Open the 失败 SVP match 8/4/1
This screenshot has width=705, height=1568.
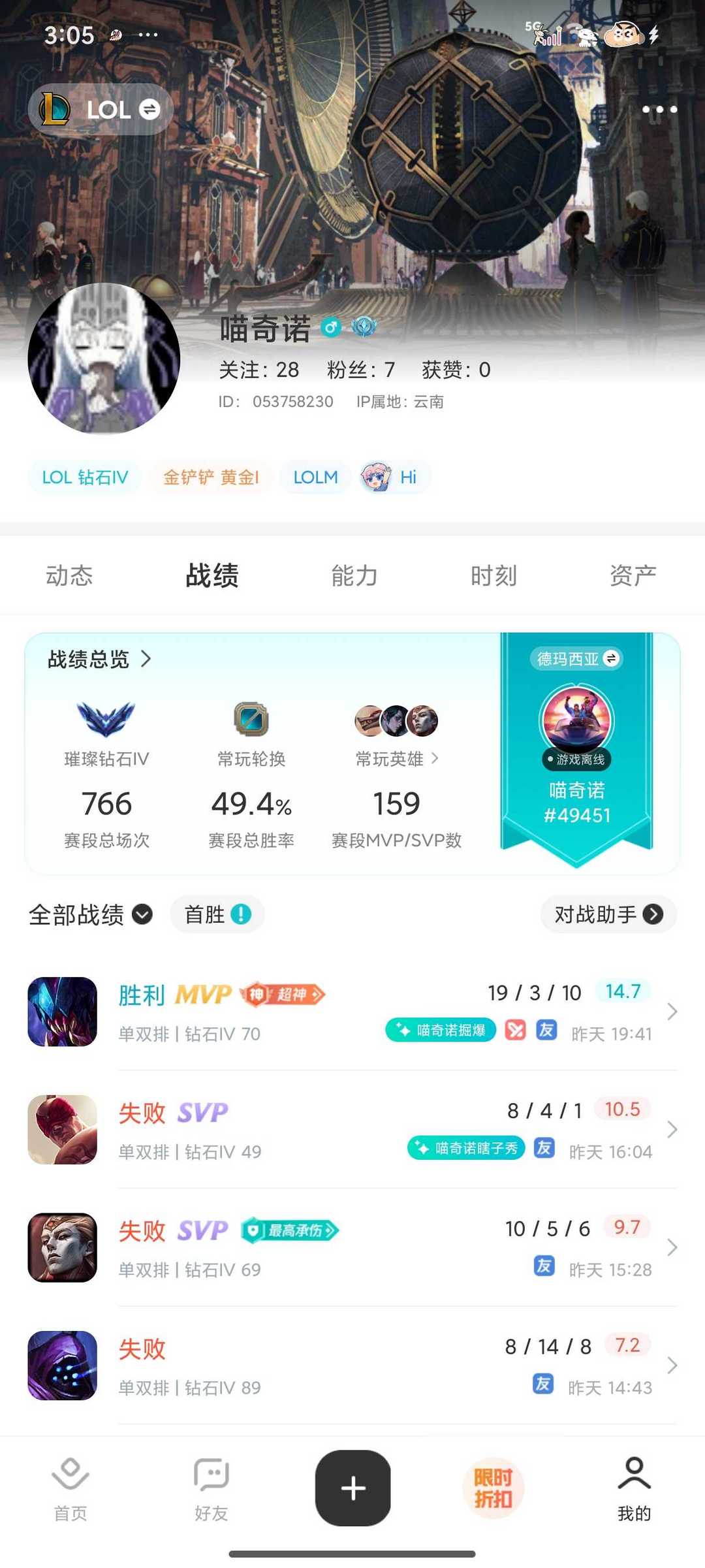point(352,1130)
